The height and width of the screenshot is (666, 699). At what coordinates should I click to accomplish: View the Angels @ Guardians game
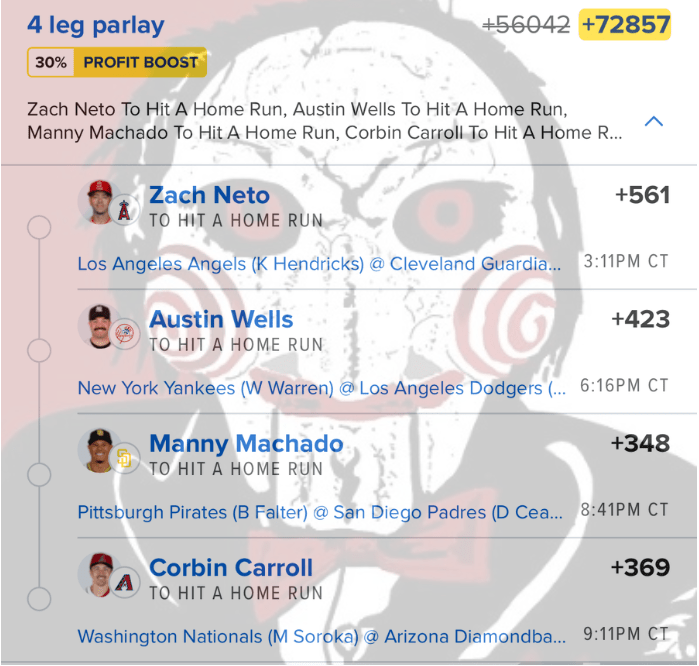(319, 264)
